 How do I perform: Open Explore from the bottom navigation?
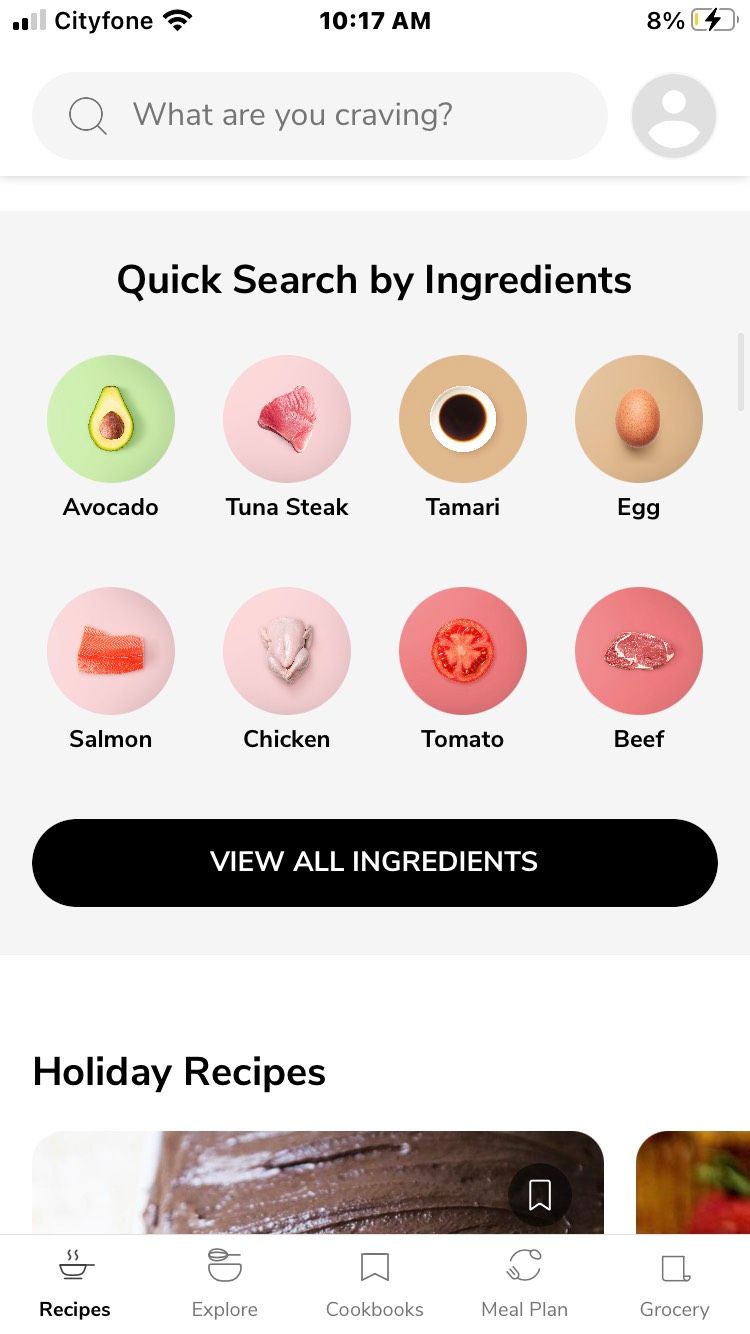[224, 1278]
